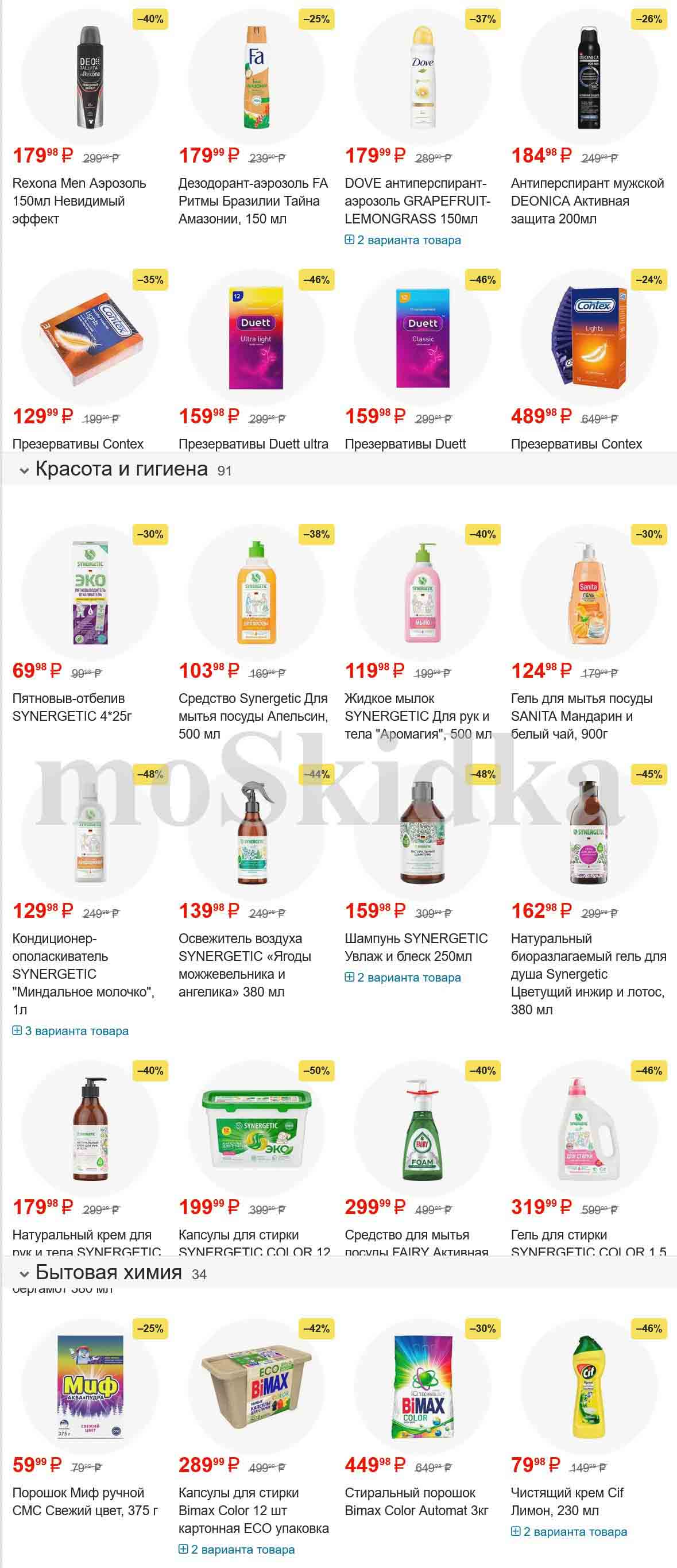
Task: Open the Порошок Миф ручной product
Action: click(84, 1501)
